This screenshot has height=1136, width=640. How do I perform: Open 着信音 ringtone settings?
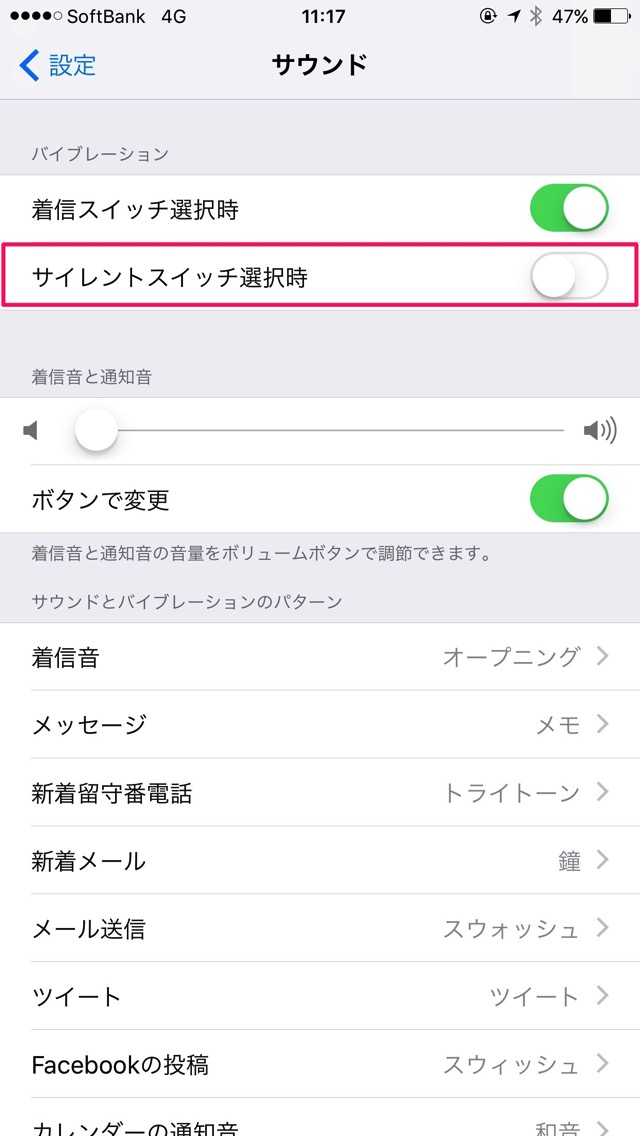pos(320,657)
